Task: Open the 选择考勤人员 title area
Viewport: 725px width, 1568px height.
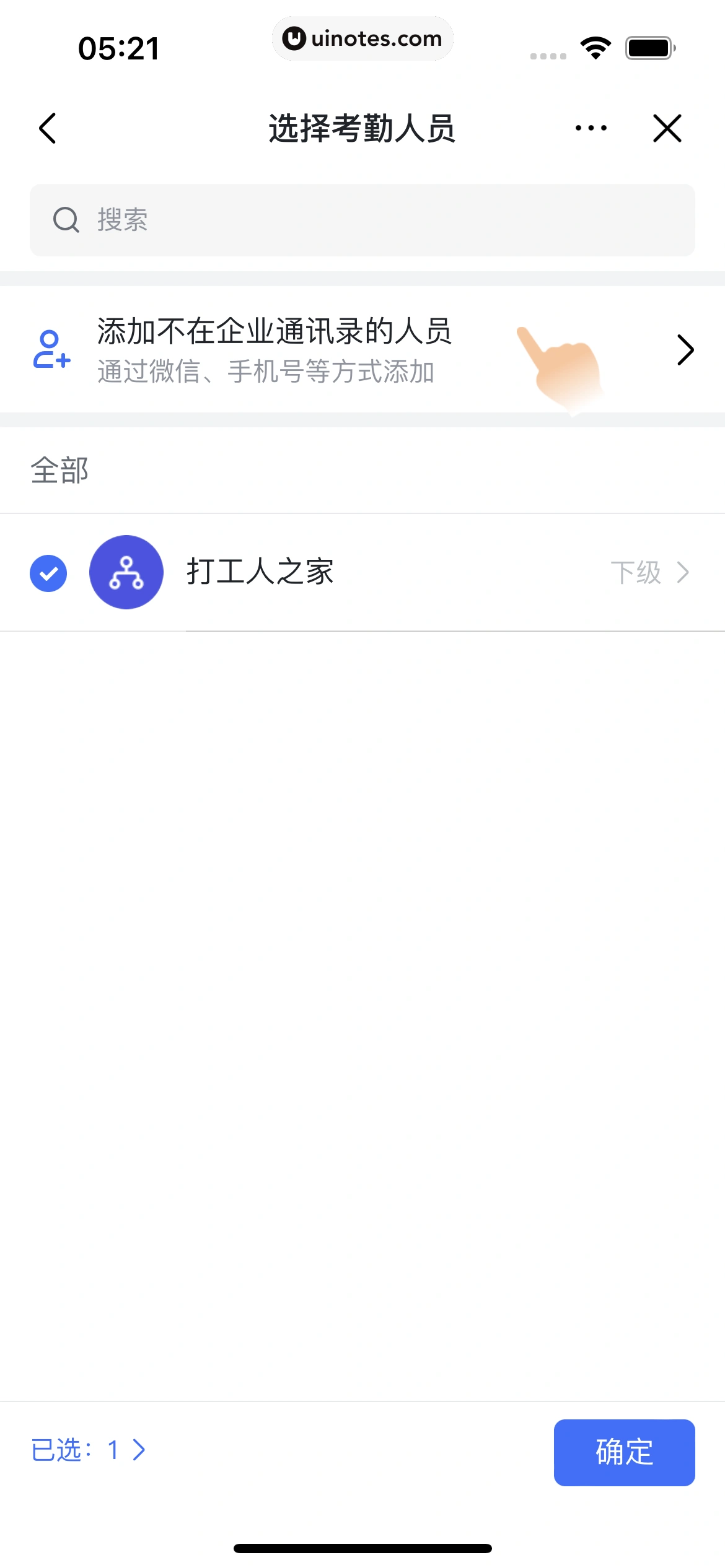Action: point(362,128)
